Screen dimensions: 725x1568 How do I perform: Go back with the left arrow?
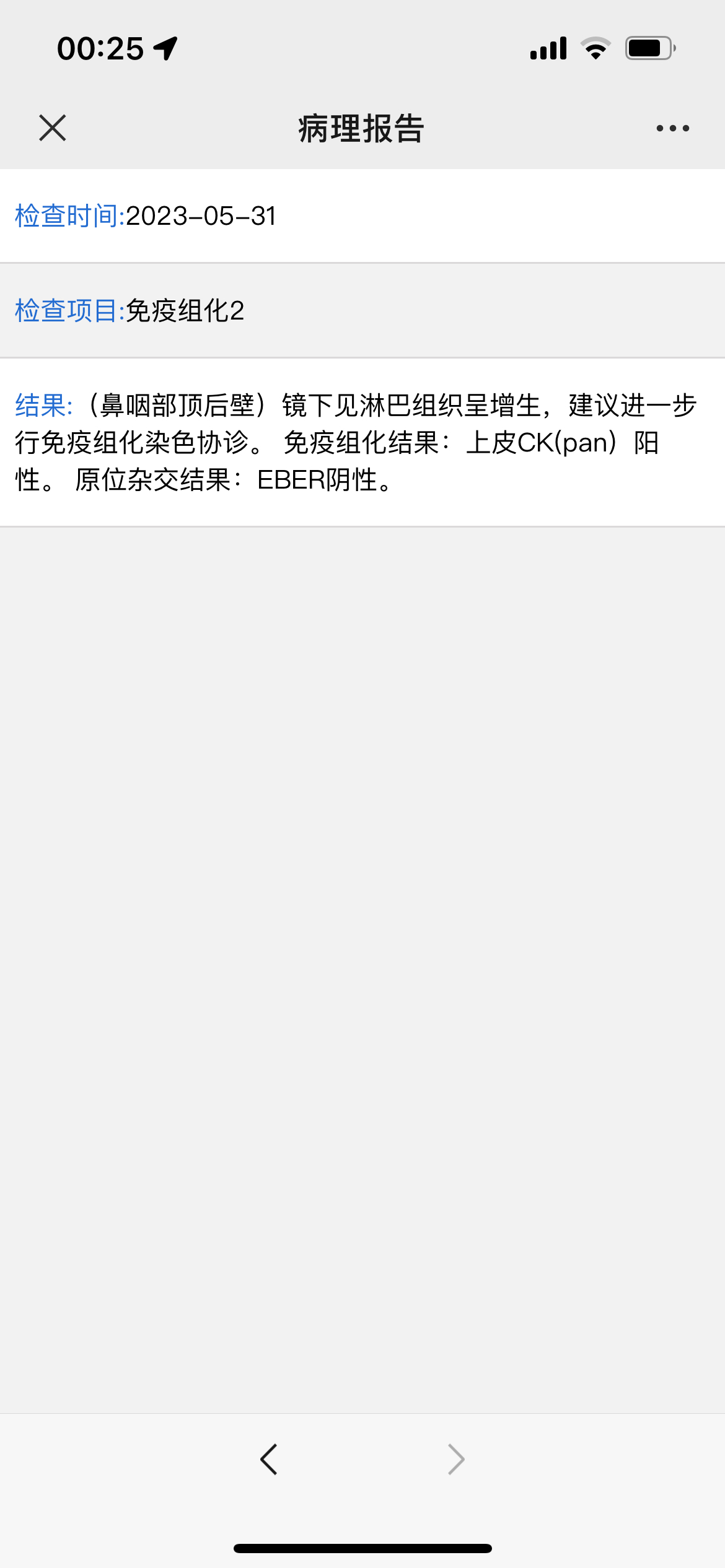[x=269, y=1460]
